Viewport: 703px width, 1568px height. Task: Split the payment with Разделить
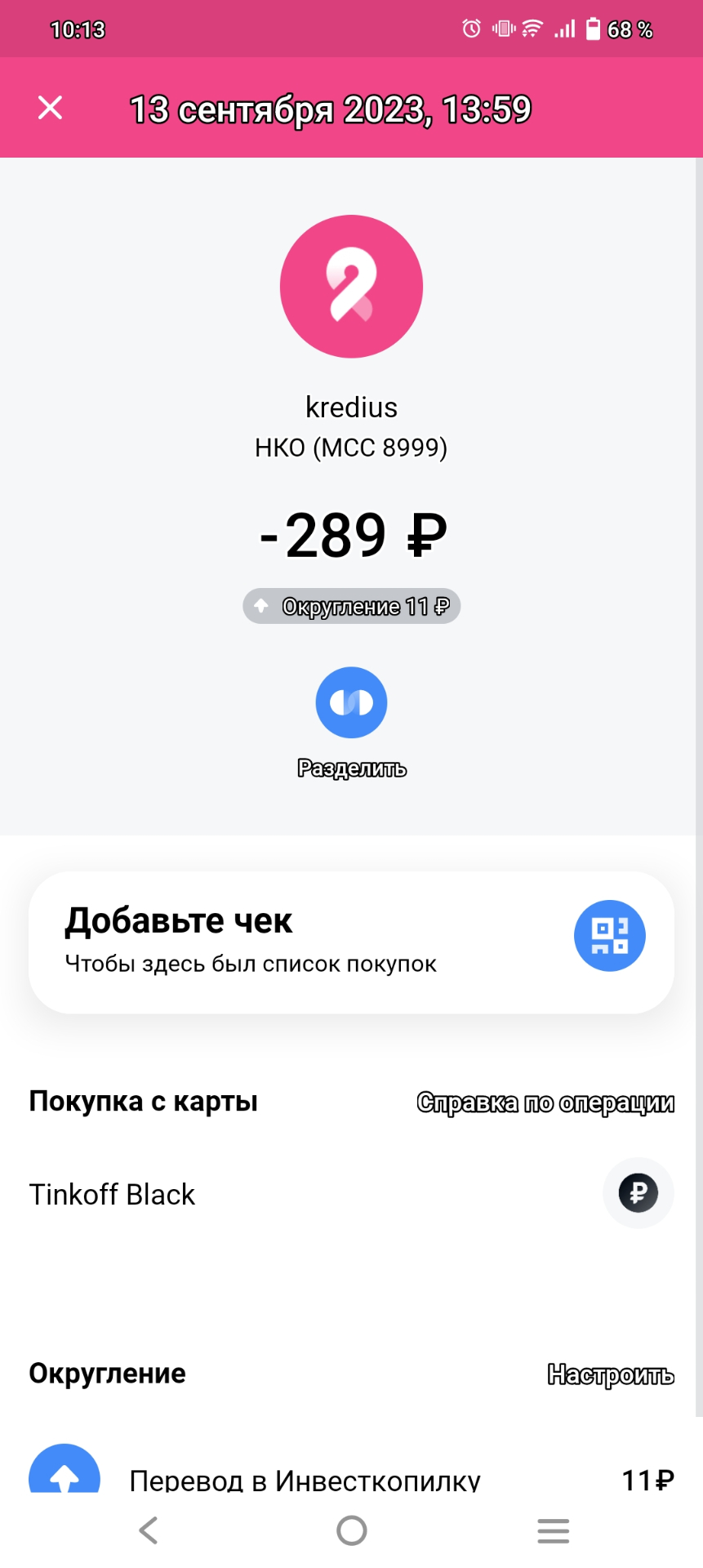pyautogui.click(x=351, y=703)
